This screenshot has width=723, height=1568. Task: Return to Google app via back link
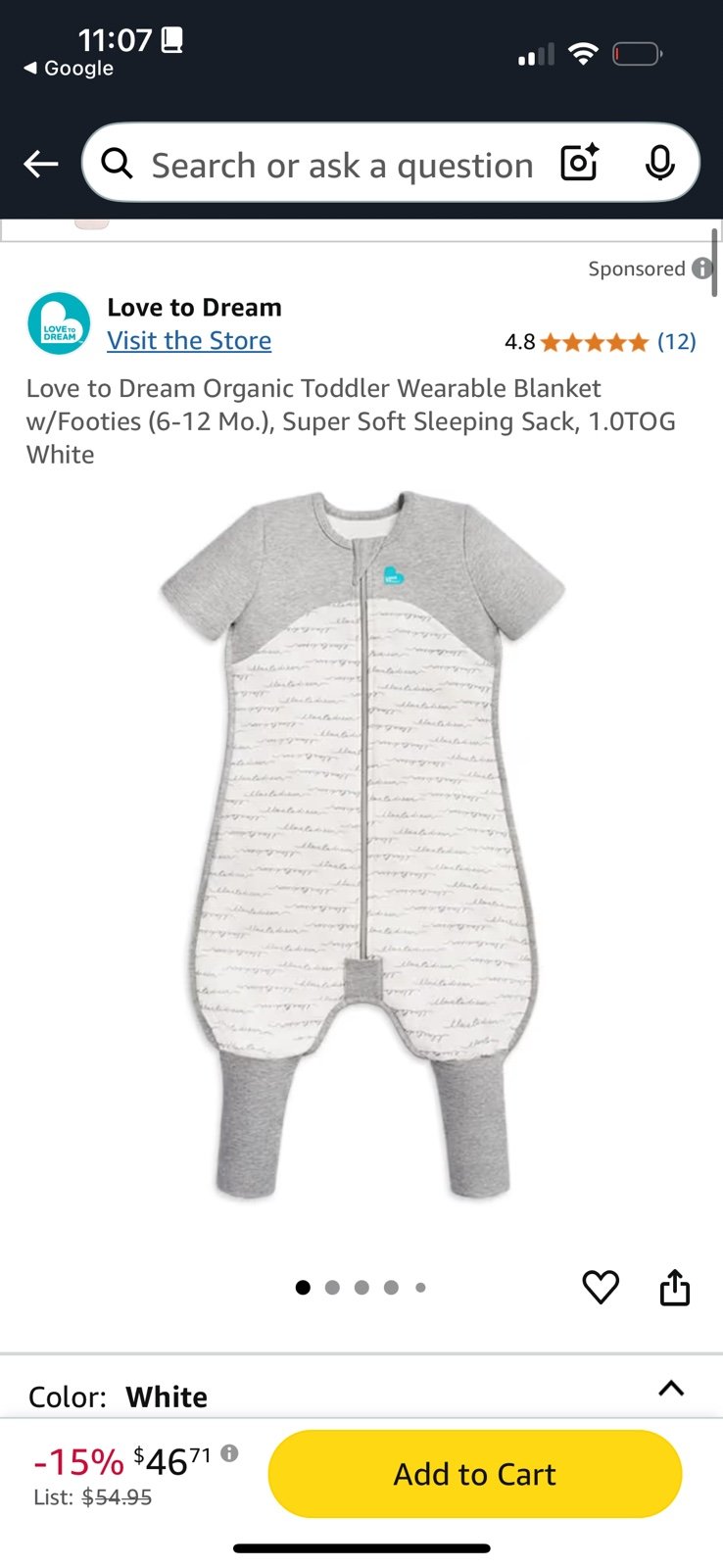(x=69, y=69)
